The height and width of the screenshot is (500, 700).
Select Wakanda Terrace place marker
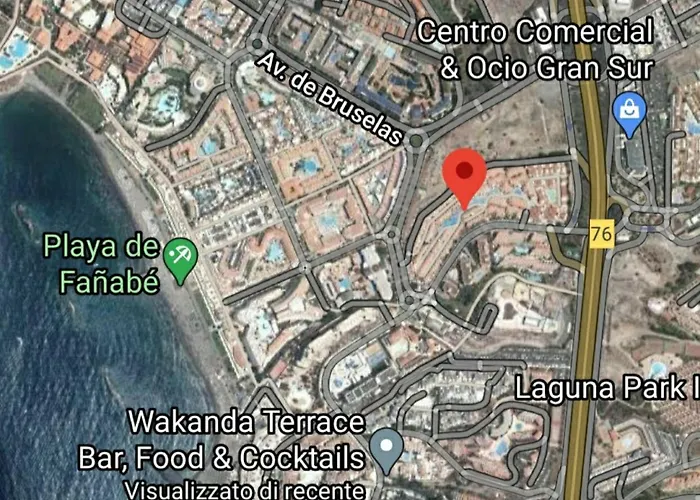(385, 446)
